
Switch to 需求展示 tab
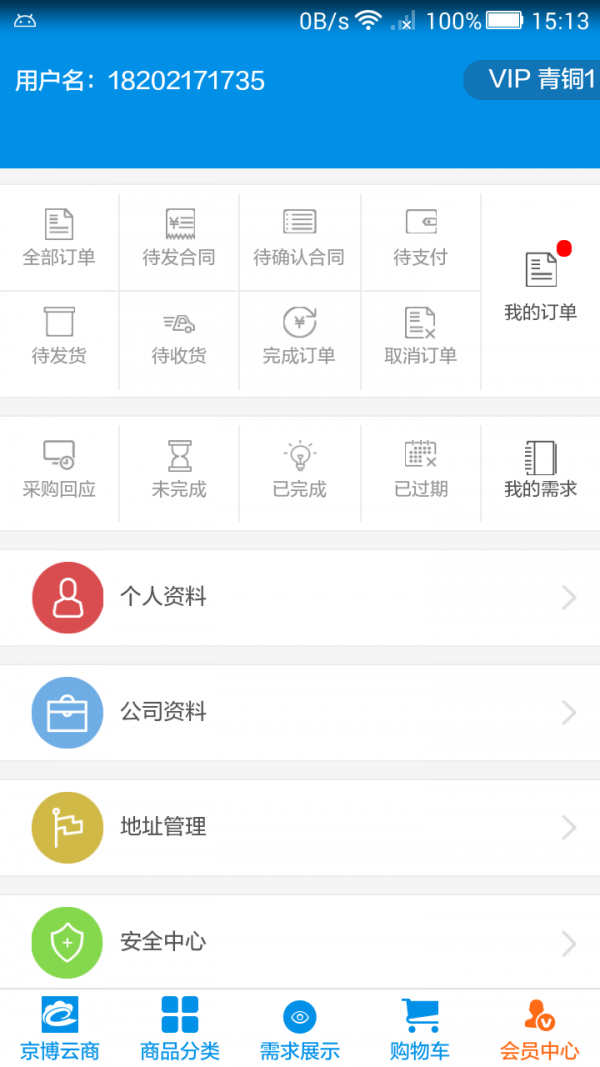click(300, 1028)
